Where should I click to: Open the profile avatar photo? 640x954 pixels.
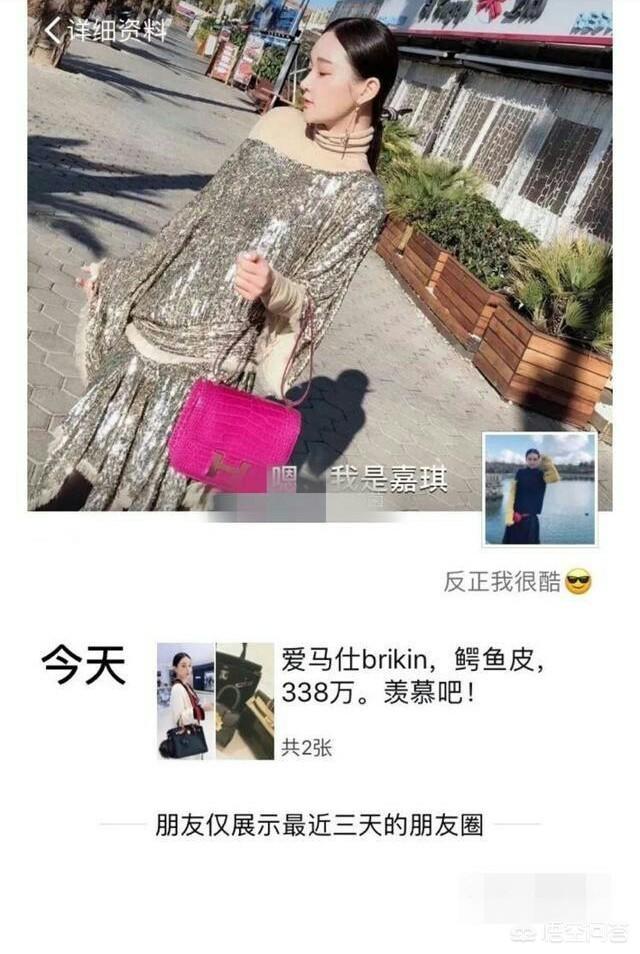[540, 489]
